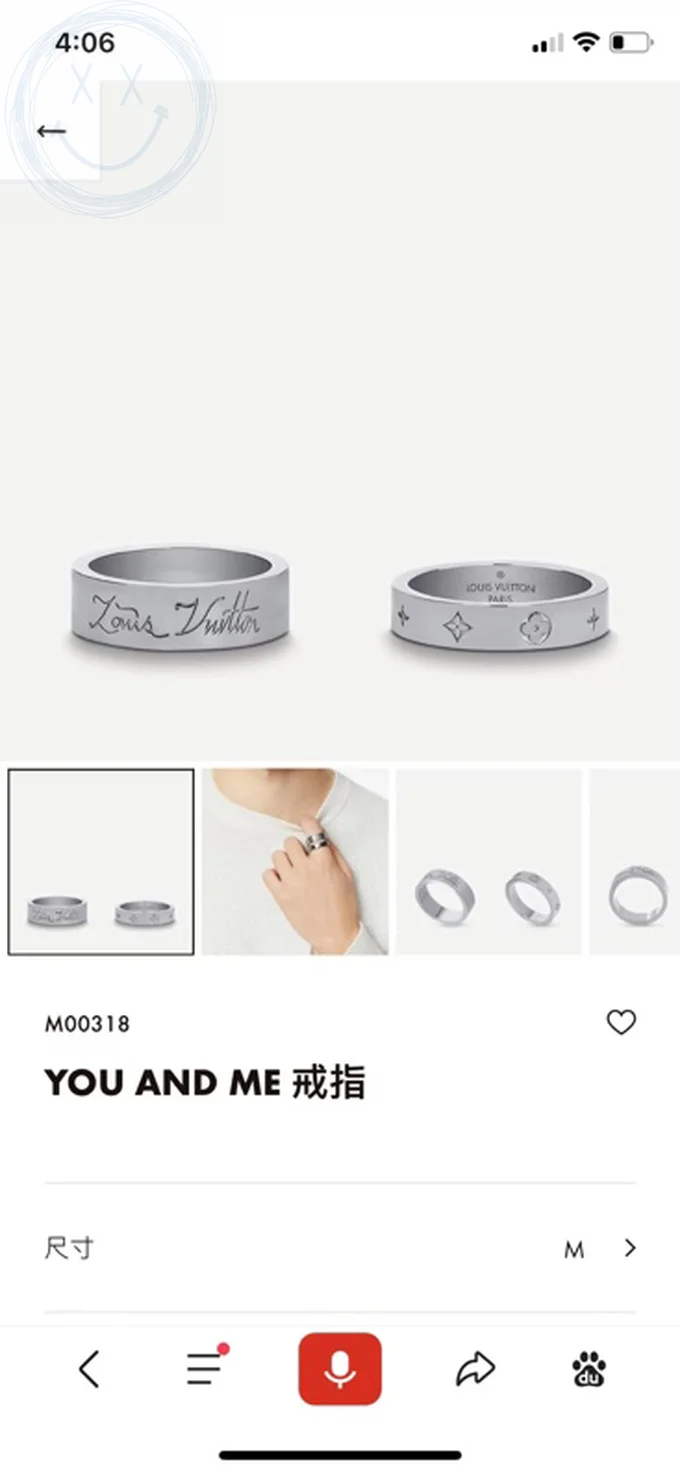This screenshot has width=680, height=1475.
Task: Go back using the top-left arrow
Action: 50,130
